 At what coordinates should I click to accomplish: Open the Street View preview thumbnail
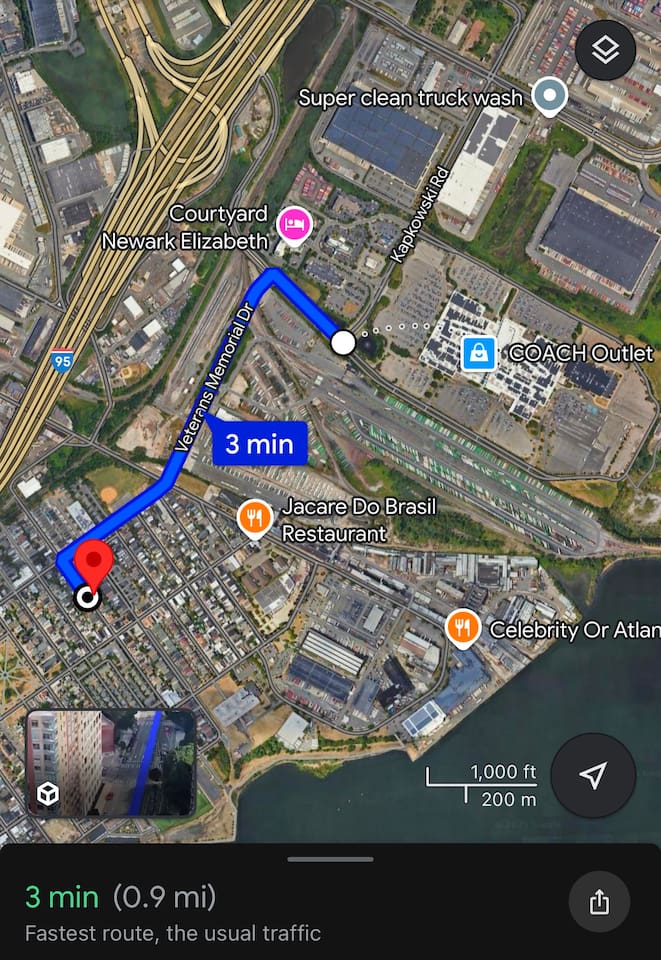point(110,762)
